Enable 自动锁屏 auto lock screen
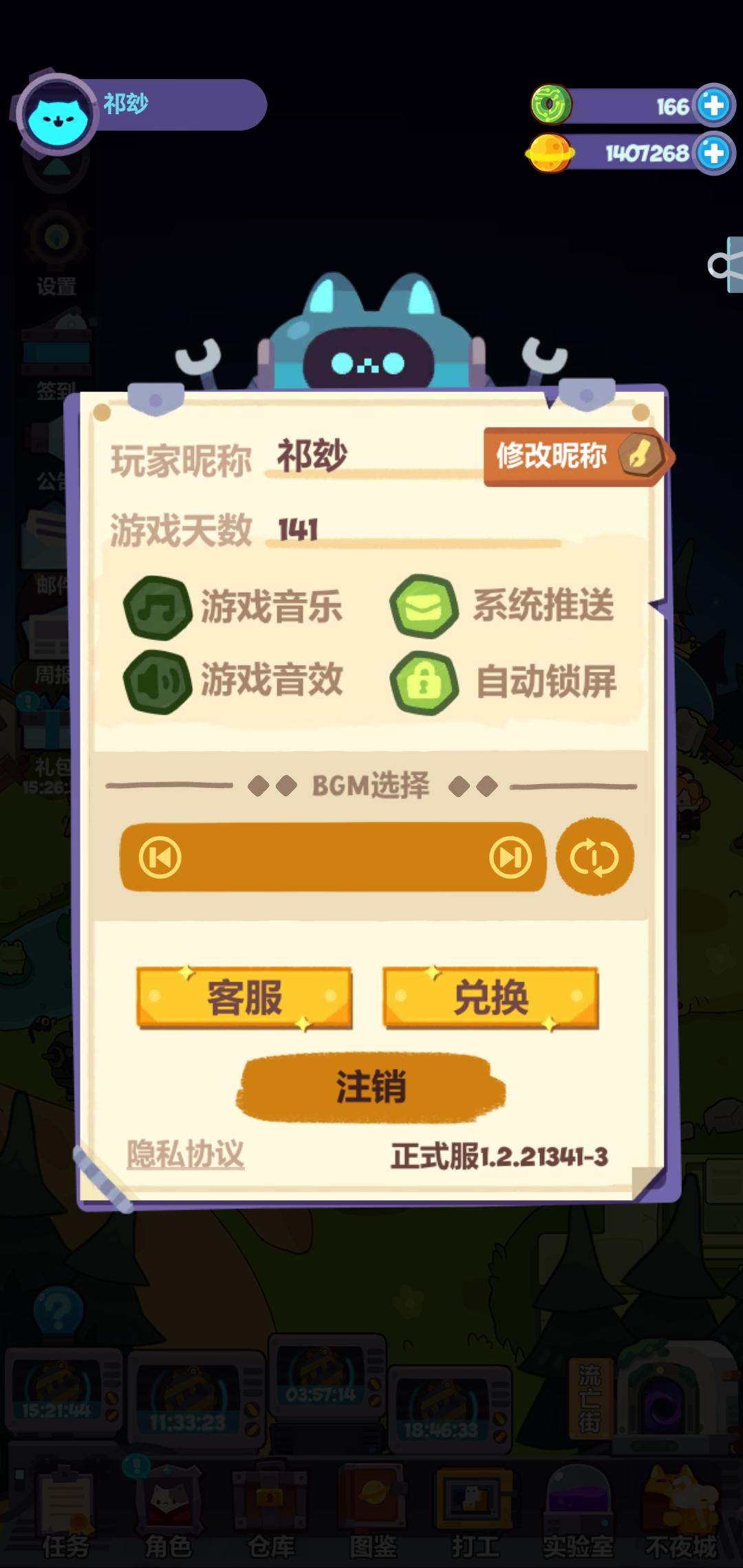This screenshot has height=1568, width=743. tap(425, 682)
